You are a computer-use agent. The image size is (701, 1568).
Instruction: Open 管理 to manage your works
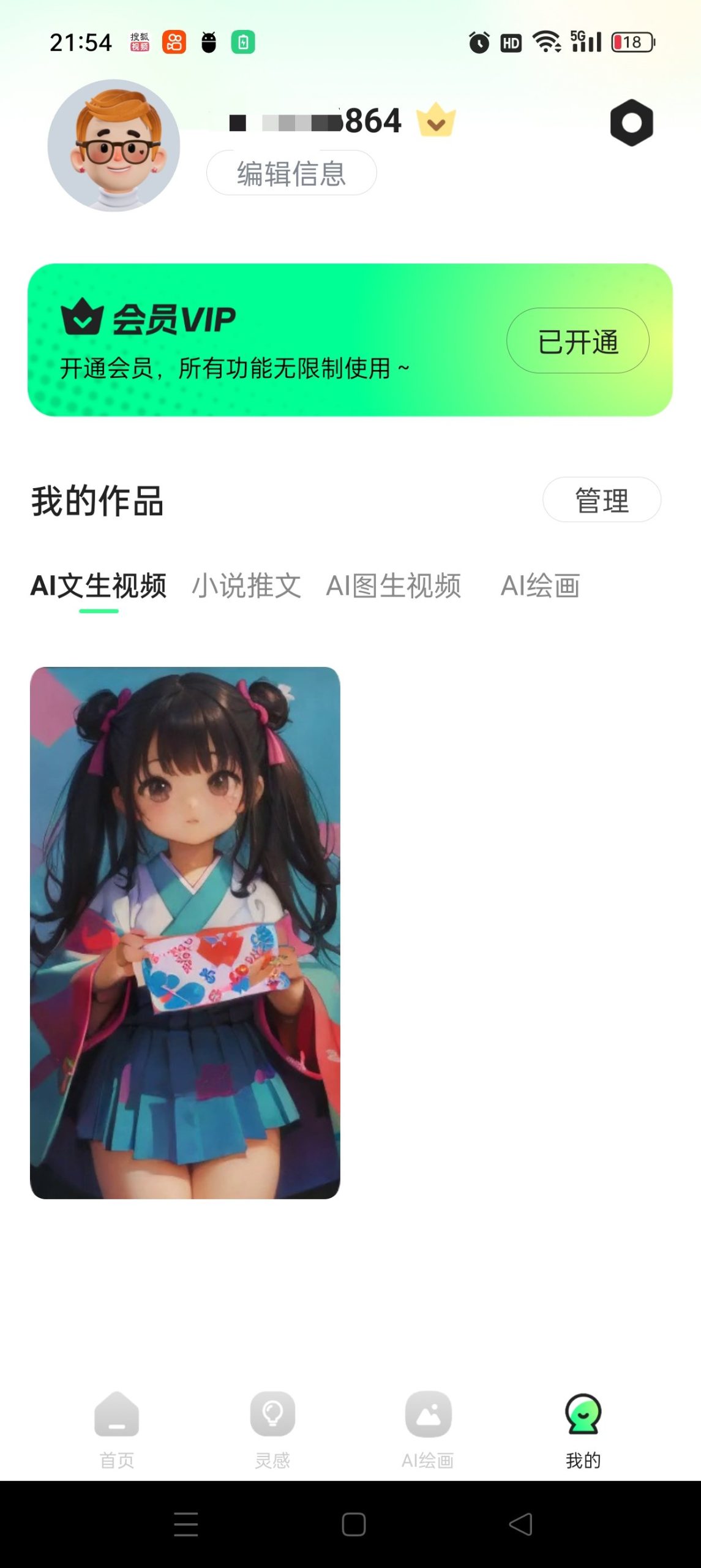pos(602,500)
